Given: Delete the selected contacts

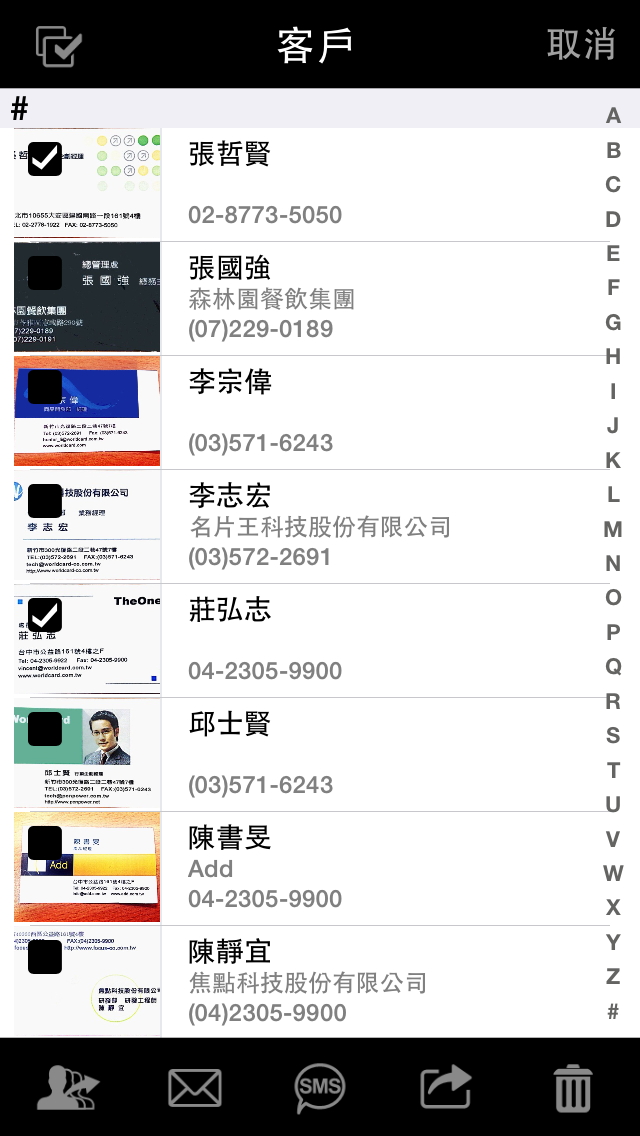Looking at the screenshot, I should [573, 1088].
